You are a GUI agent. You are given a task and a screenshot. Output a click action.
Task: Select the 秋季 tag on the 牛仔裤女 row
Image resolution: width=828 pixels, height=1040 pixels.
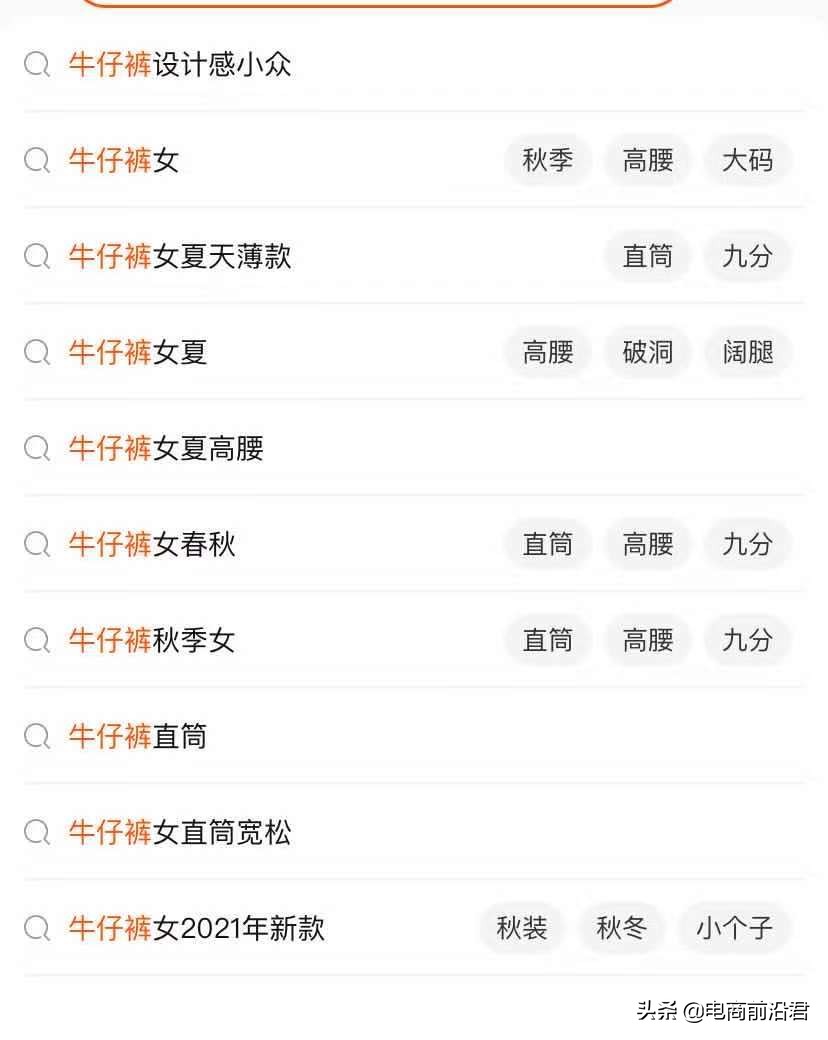tap(547, 160)
